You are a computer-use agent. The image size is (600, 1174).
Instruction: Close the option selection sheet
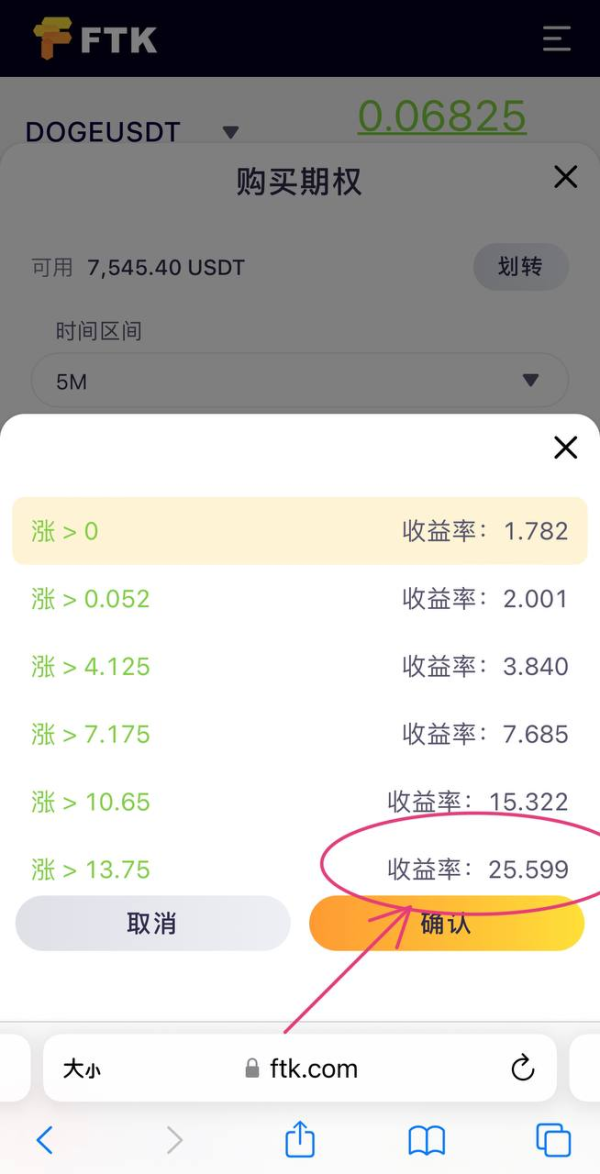566,448
